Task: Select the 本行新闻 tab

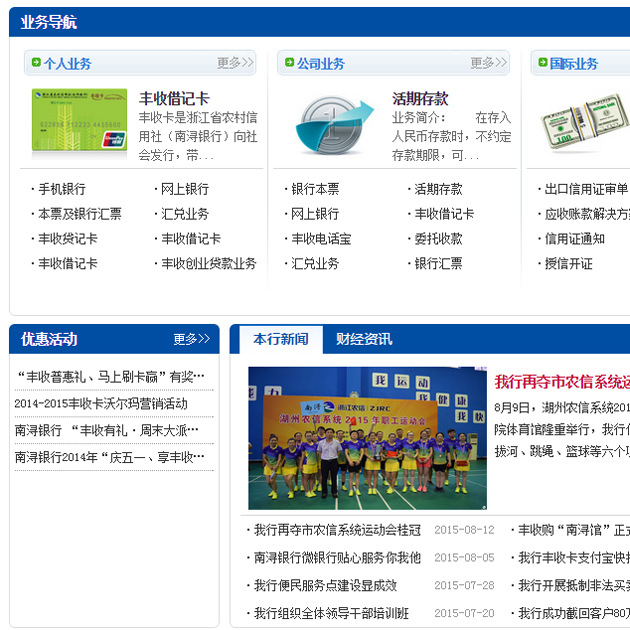Action: (x=281, y=339)
